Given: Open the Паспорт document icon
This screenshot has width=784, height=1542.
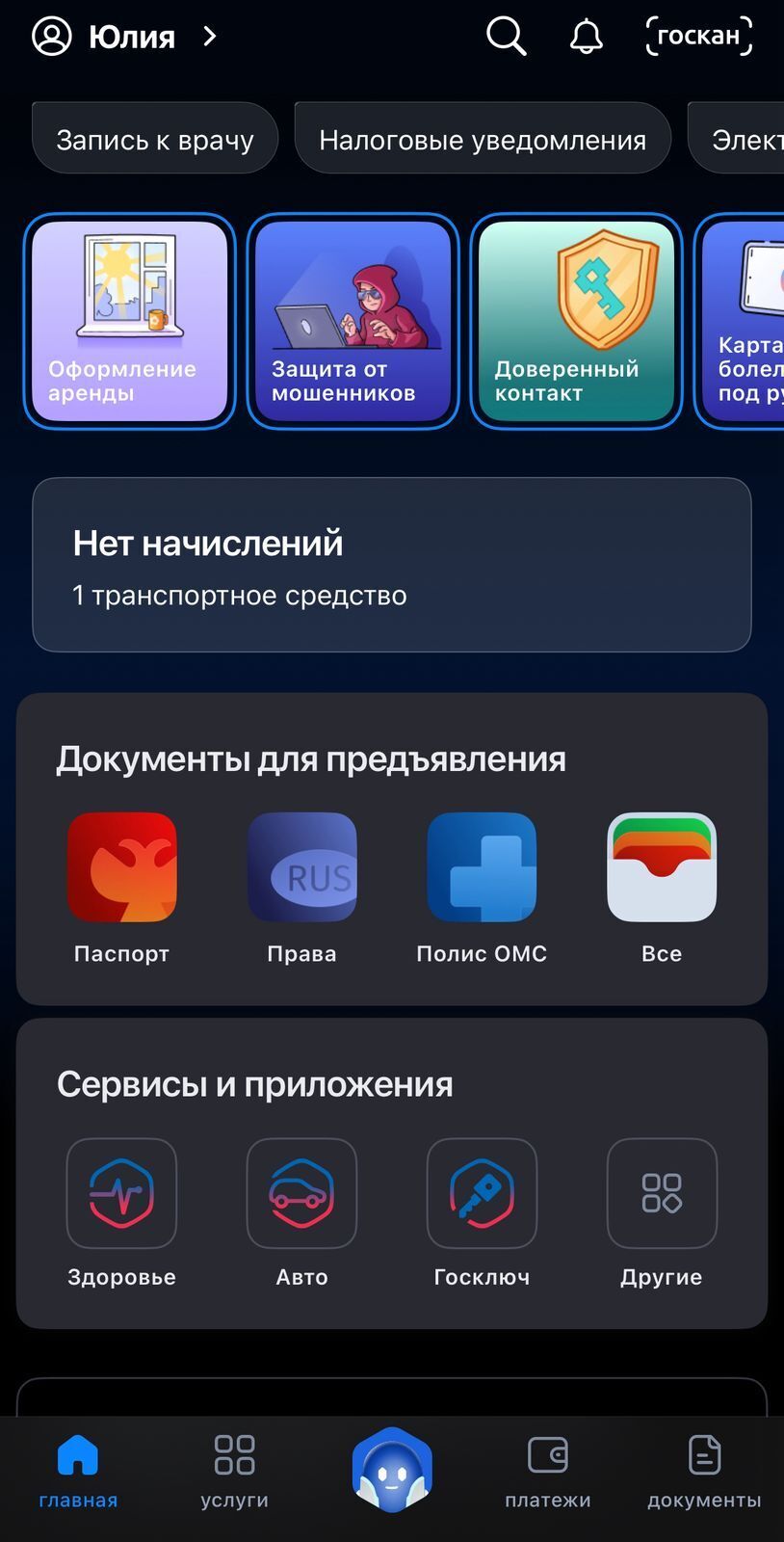Looking at the screenshot, I should coord(121,866).
